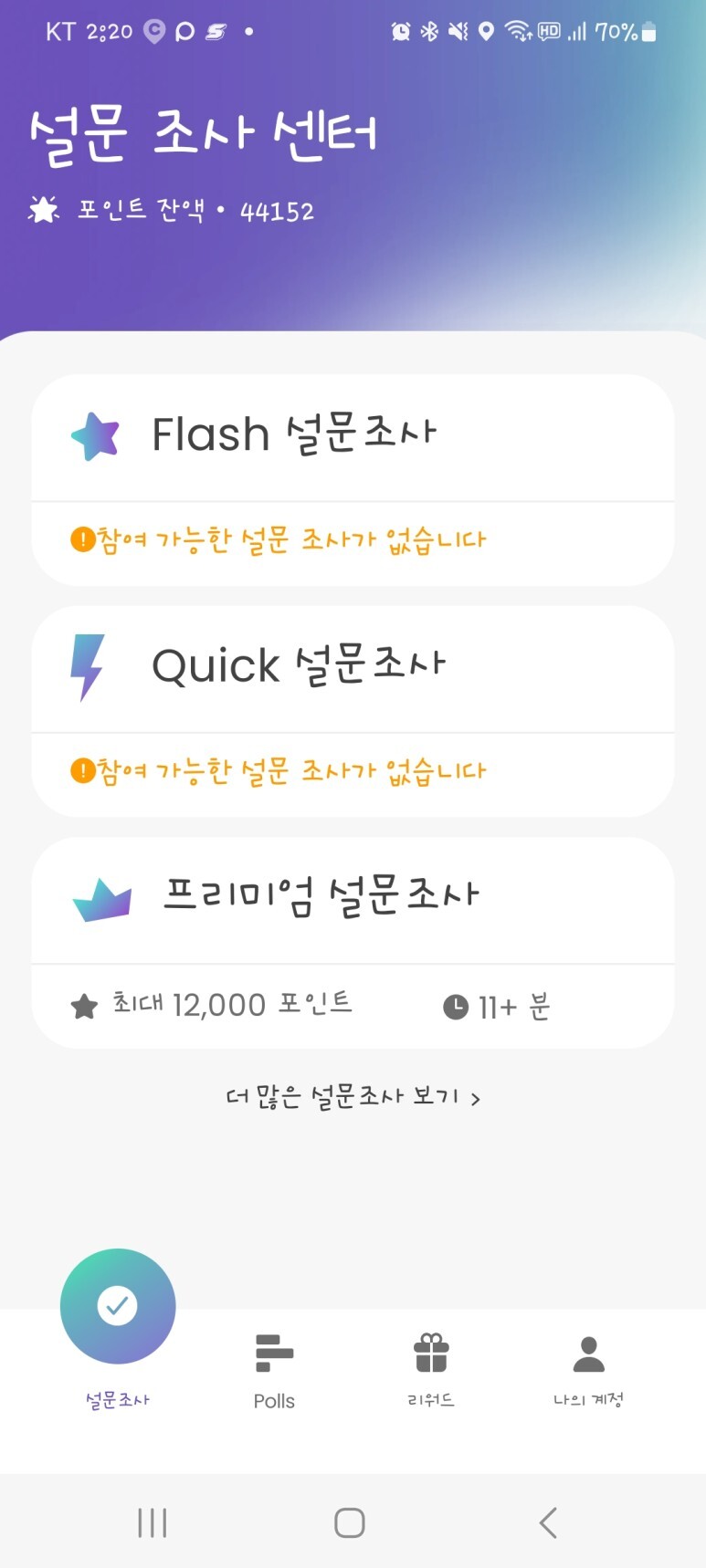Switch to the 리워드 tab

click(431, 1370)
